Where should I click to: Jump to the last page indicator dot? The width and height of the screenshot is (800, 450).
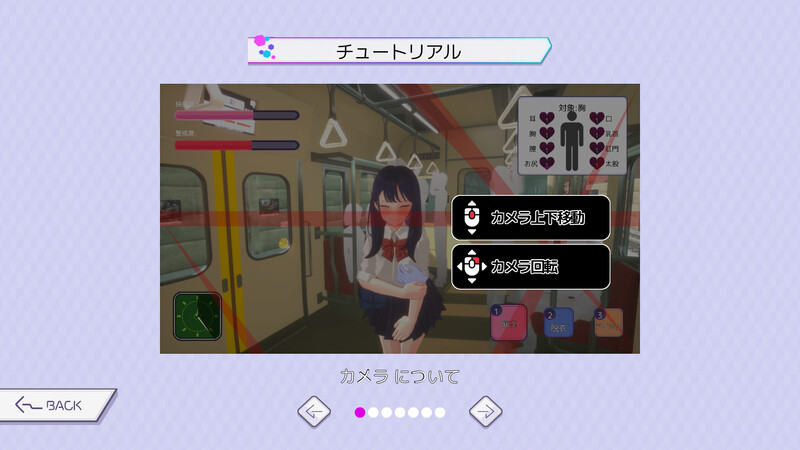coord(439,412)
